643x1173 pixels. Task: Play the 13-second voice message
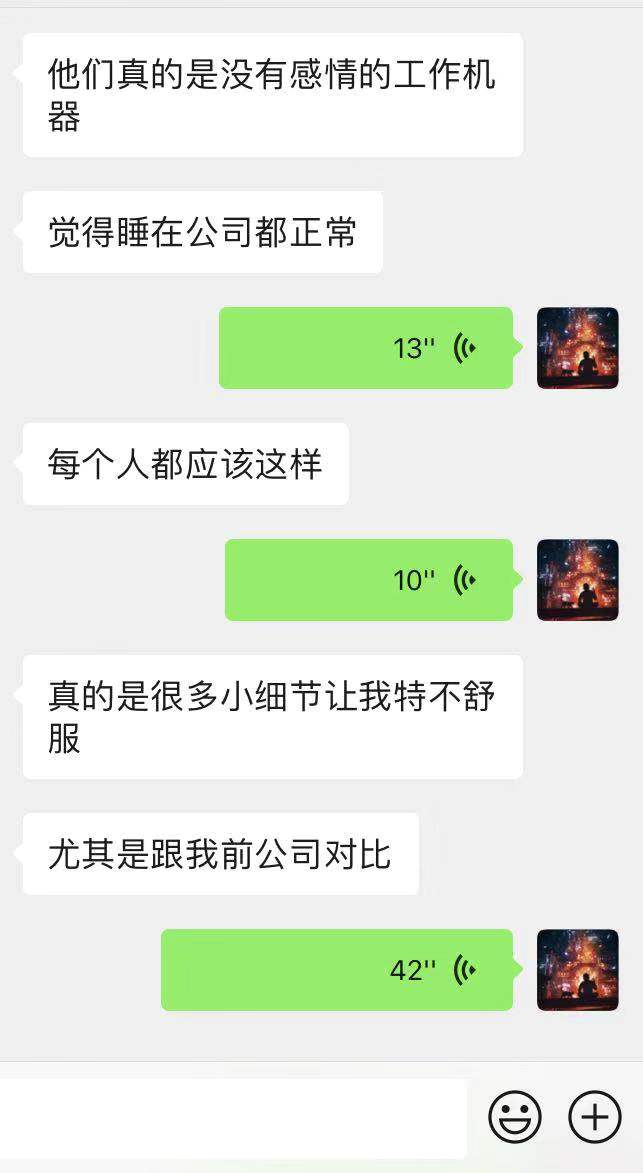pos(366,348)
